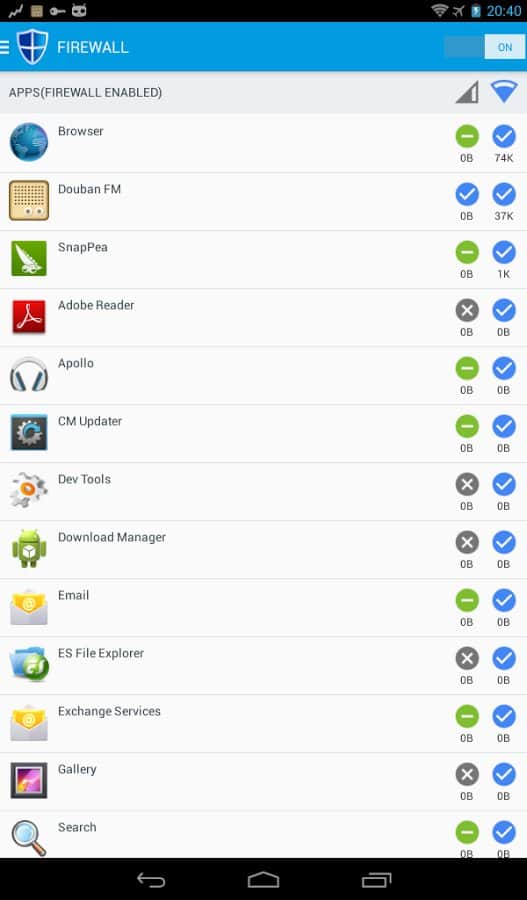Screen dimensions: 527x900
Task: Toggle Exchange Services' Wi-Fi access
Action: (504, 716)
